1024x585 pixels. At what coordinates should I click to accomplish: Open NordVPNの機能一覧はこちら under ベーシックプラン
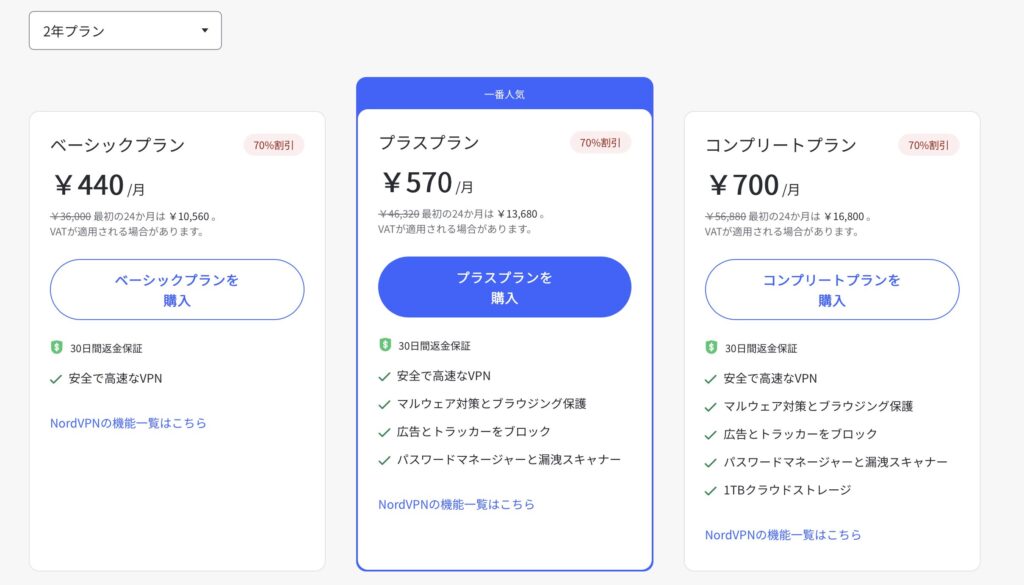(128, 423)
